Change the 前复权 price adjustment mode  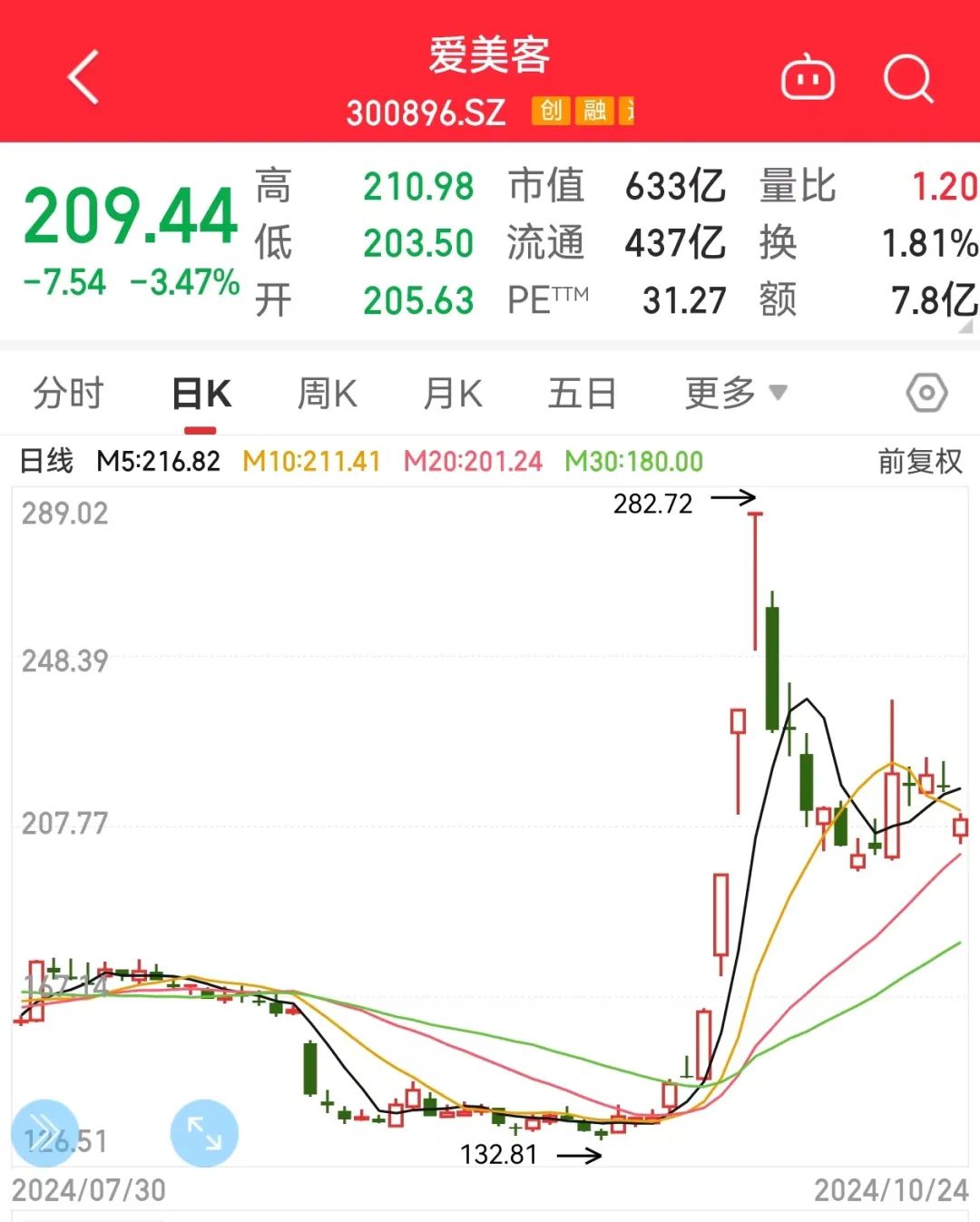(919, 461)
